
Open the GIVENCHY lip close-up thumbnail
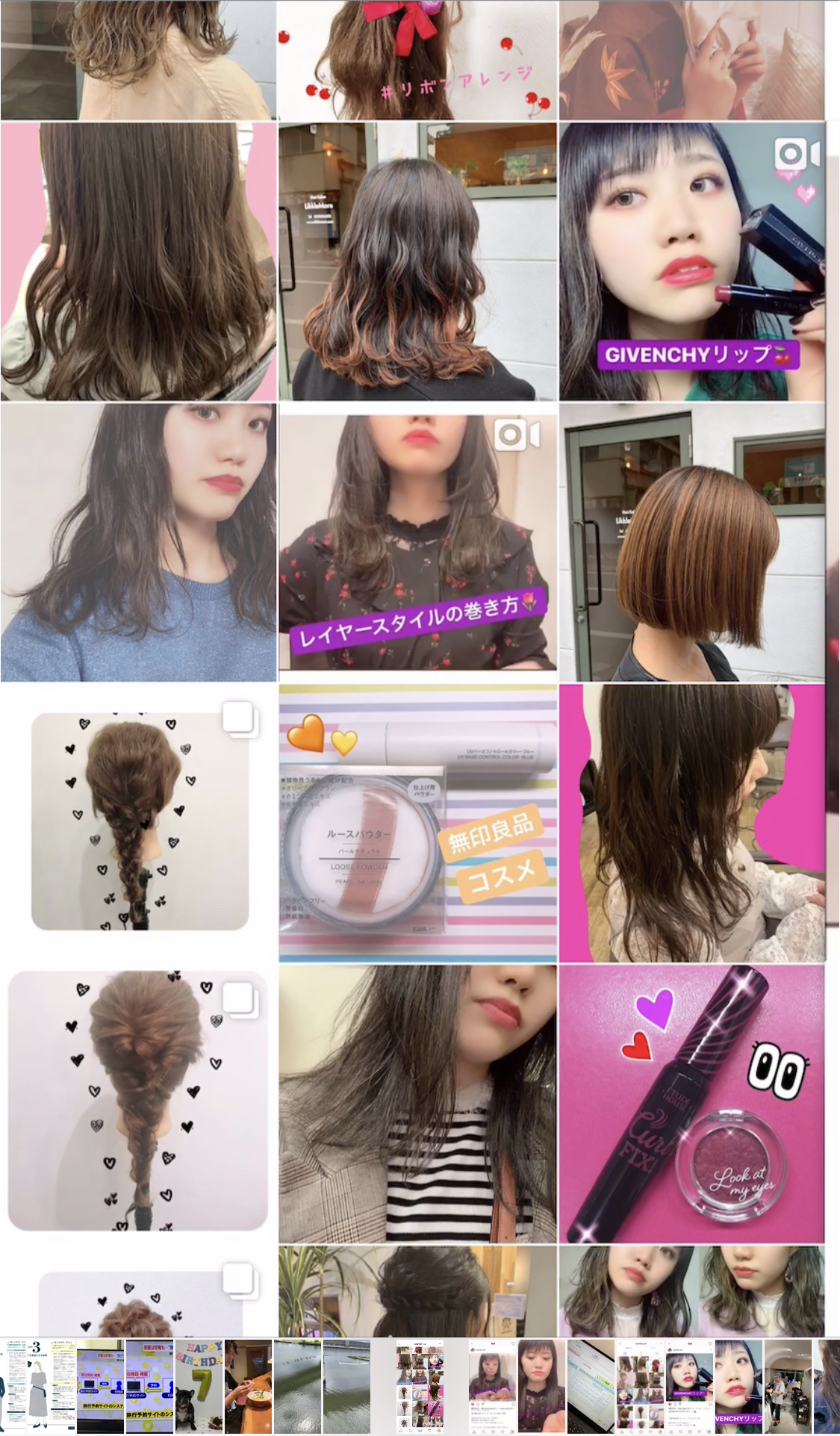tap(738, 1386)
